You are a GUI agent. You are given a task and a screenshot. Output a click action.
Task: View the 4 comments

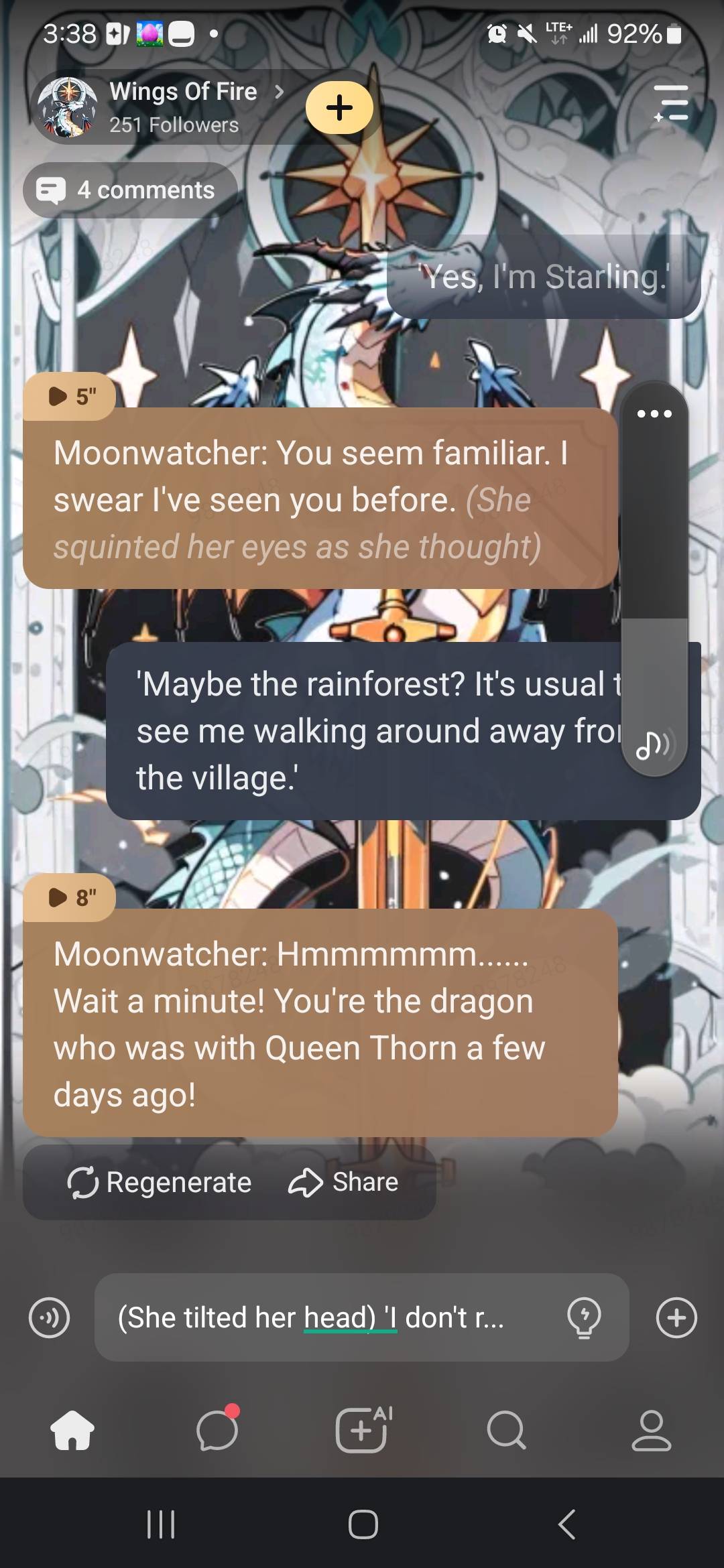[131, 190]
